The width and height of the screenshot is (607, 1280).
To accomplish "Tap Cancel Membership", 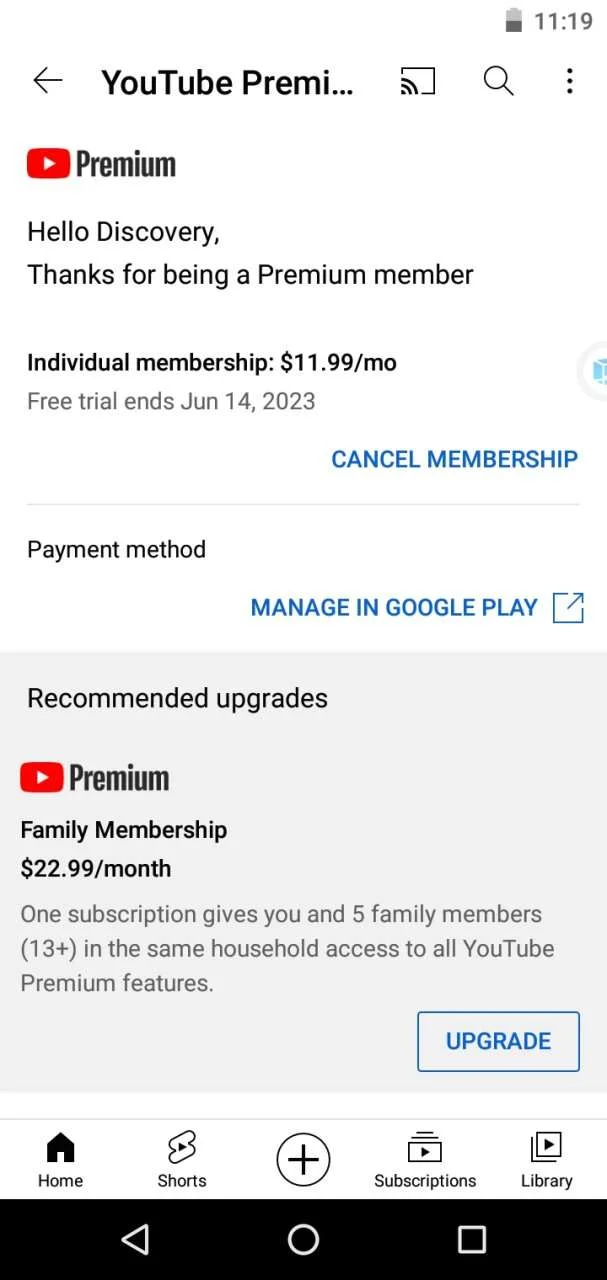I will coord(454,459).
